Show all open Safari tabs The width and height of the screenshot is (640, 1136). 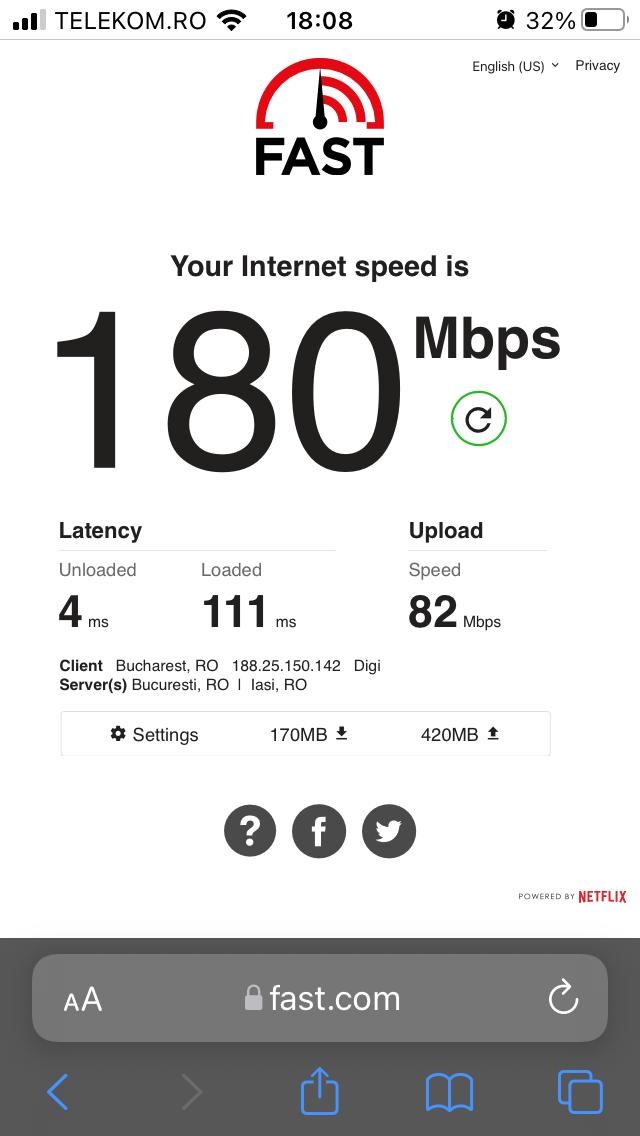(580, 1092)
